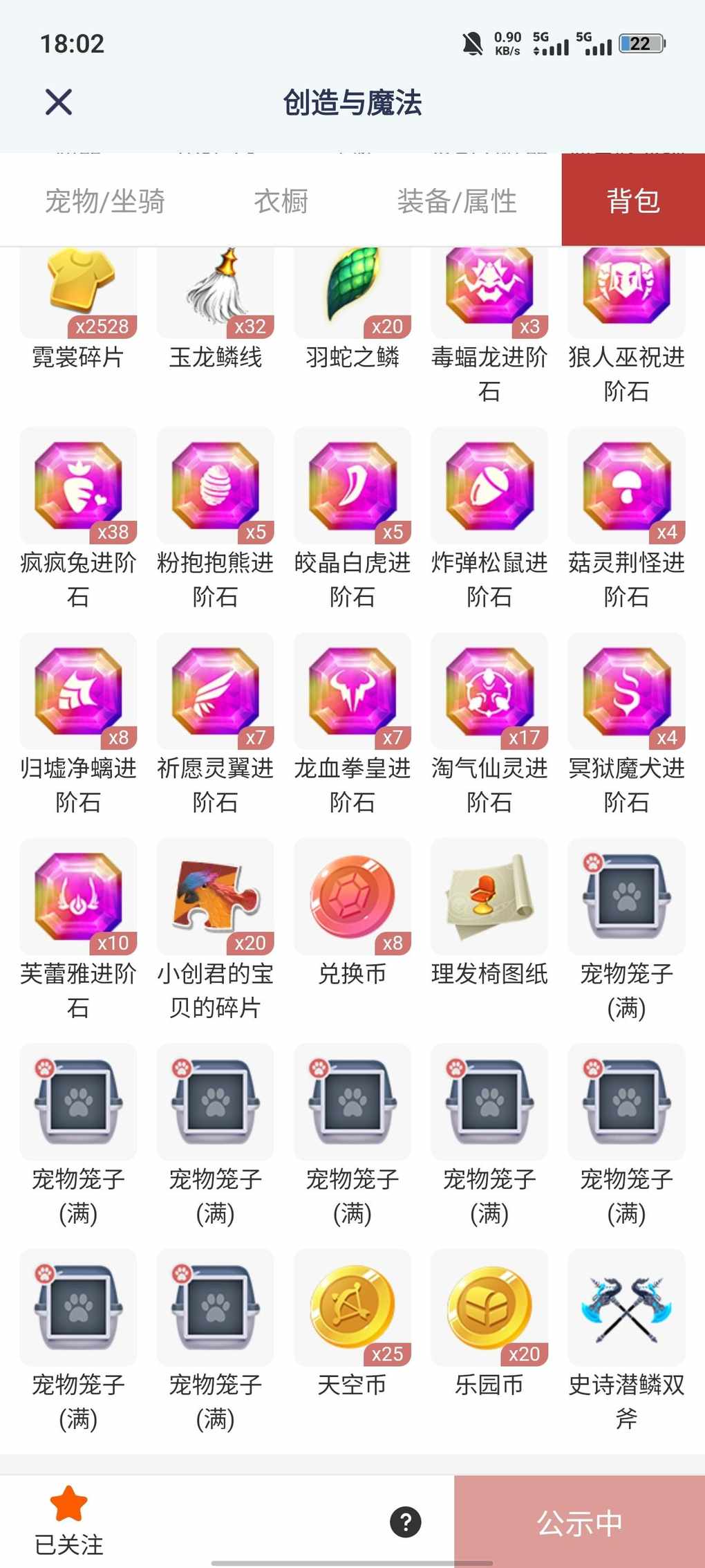Viewport: 705px width, 1568px height.
Task: View the 史诗潜鳞双斧 weapon
Action: [x=626, y=1308]
